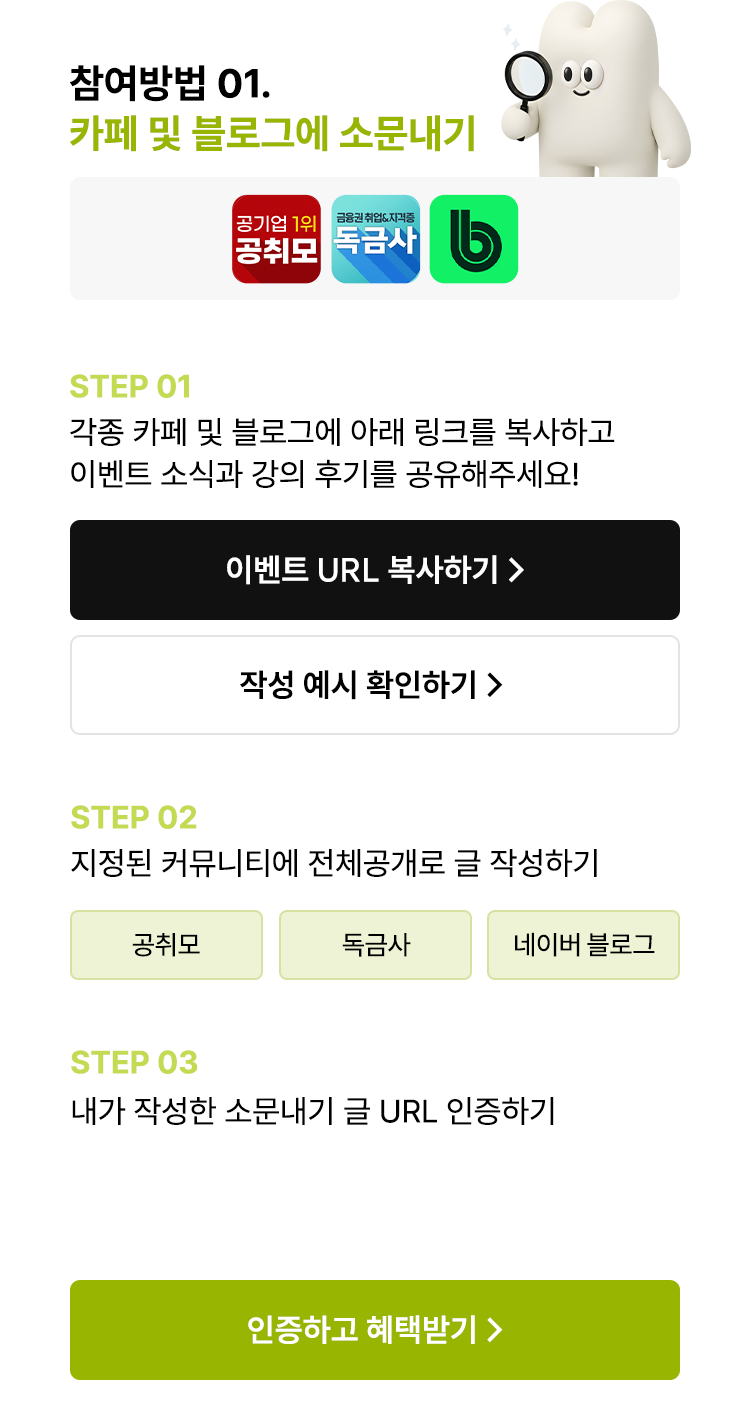Toggle the 네이버 블로그 community chip
This screenshot has height=1420, width=750.
point(583,944)
